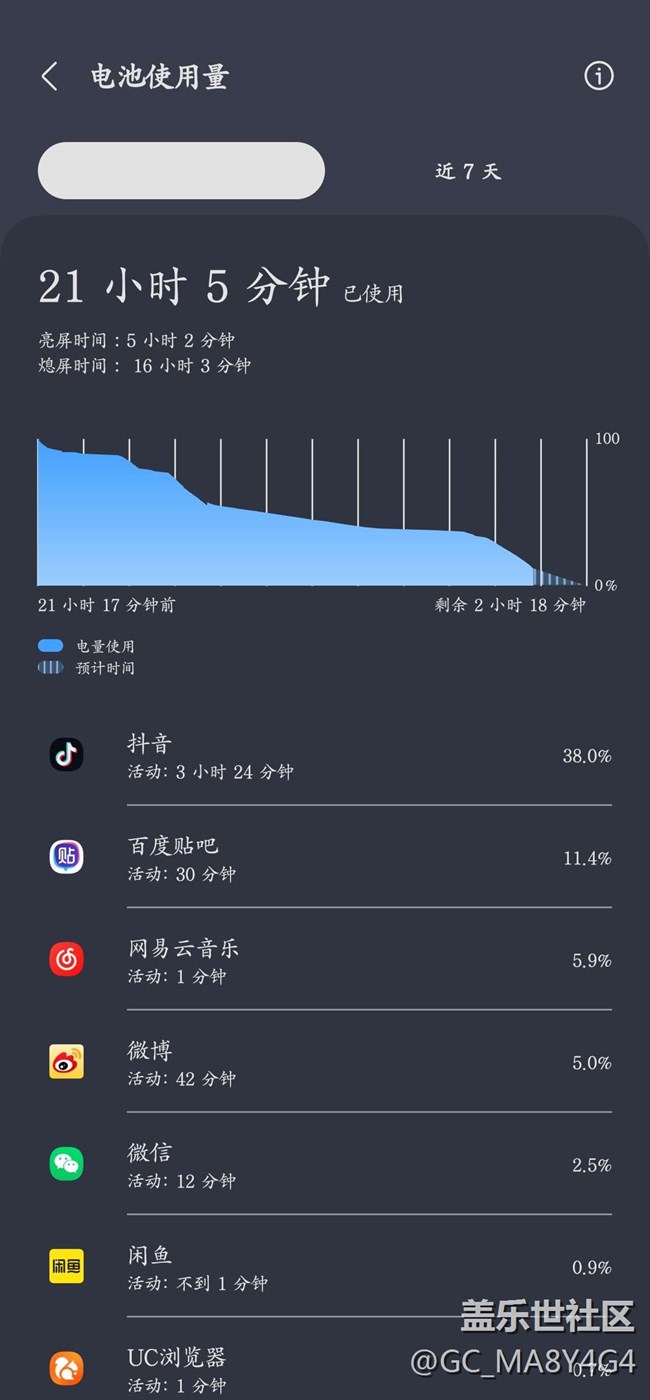Open 微信 battery usage details
This screenshot has width=650, height=1400.
(330, 1164)
